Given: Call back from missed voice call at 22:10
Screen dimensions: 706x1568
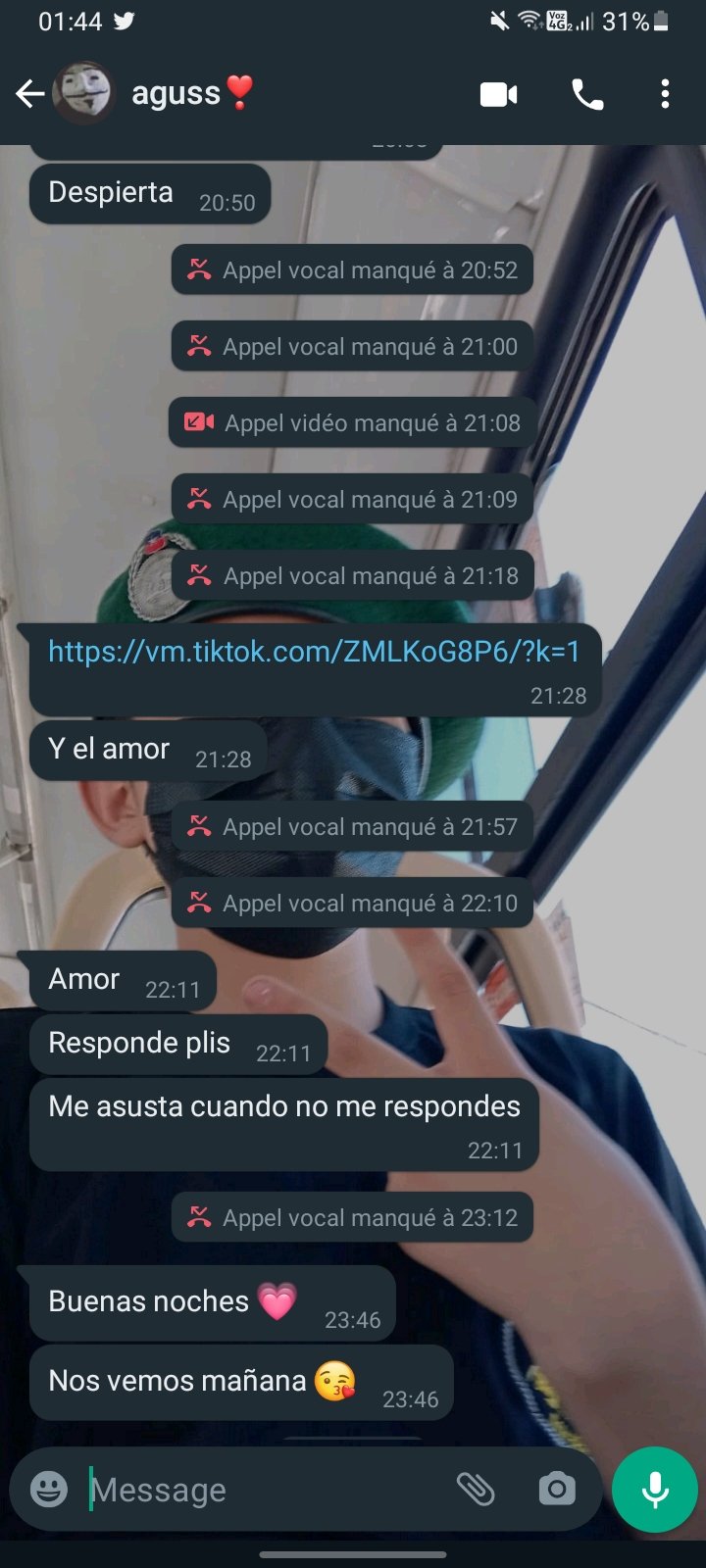Looking at the screenshot, I should tap(352, 903).
